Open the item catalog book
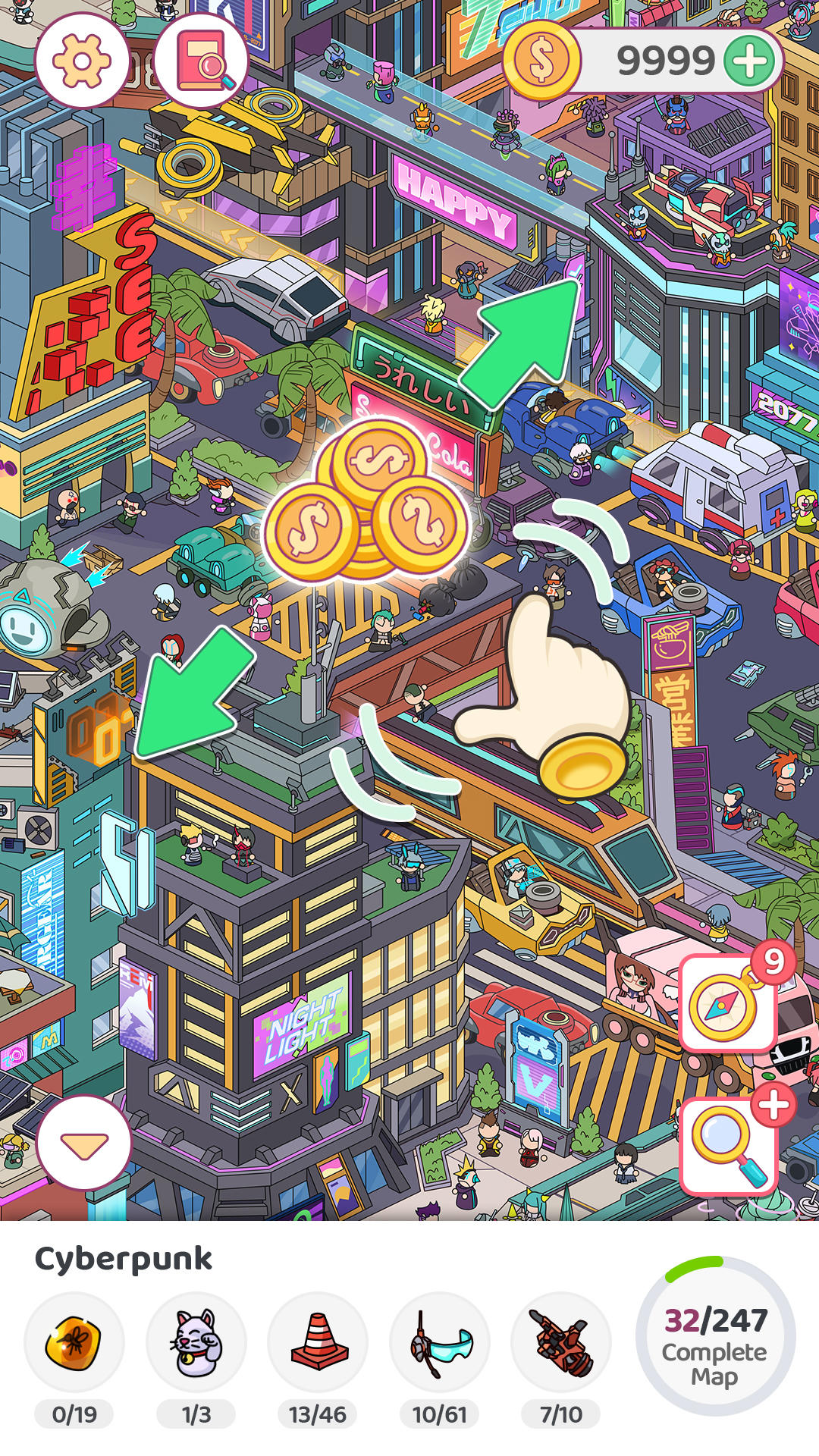Screen dimensions: 819x1456 pyautogui.click(x=202, y=59)
